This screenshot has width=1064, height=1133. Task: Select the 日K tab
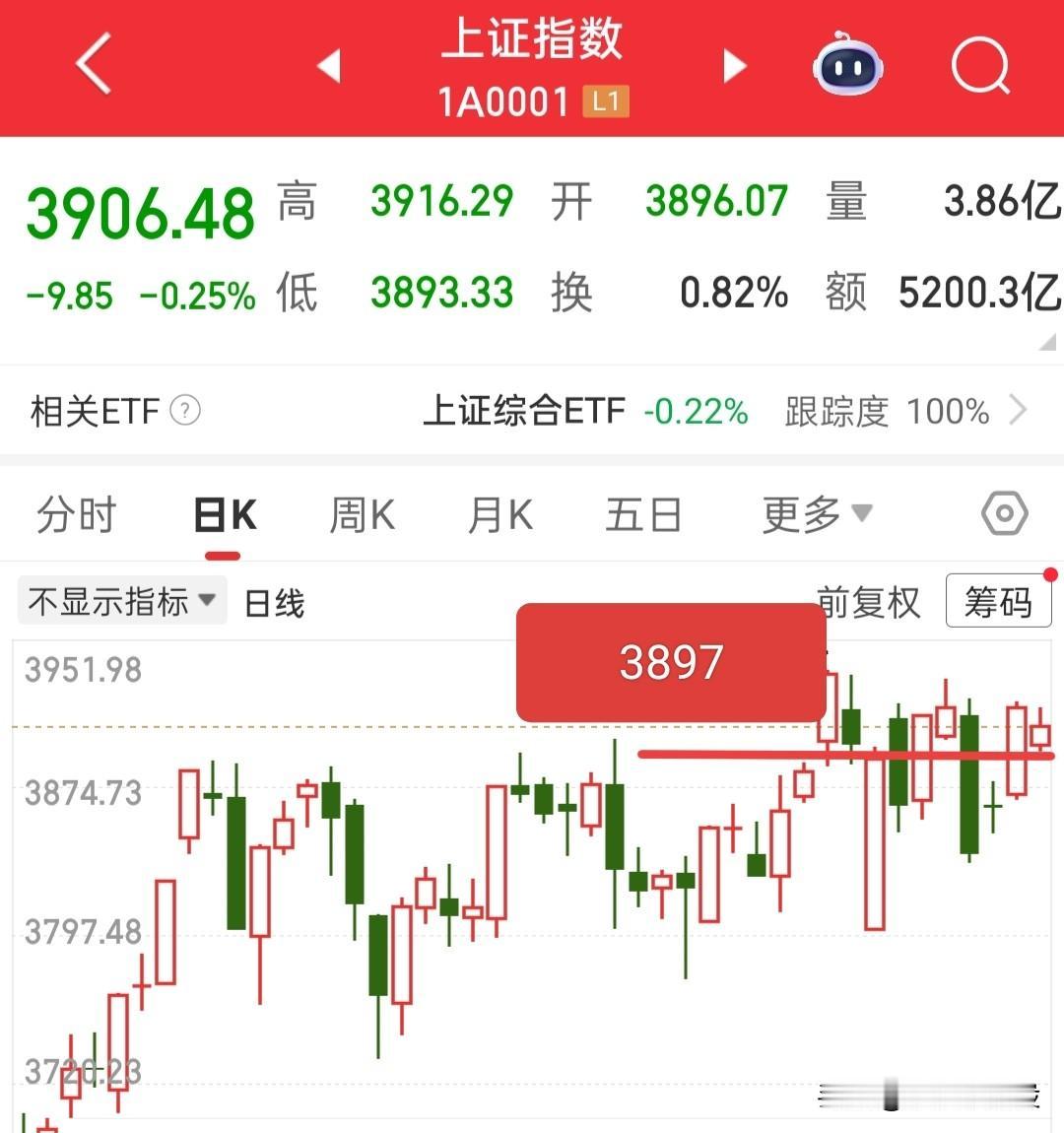point(225,514)
